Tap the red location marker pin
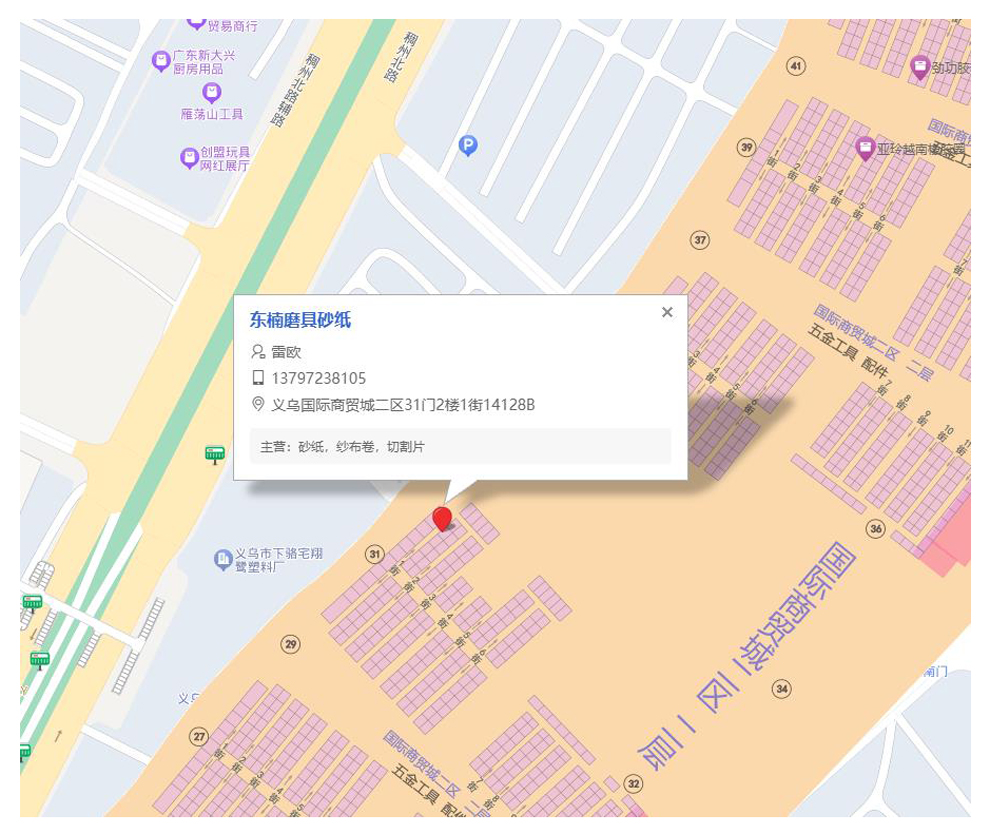This screenshot has width=990, height=834. [x=442, y=519]
